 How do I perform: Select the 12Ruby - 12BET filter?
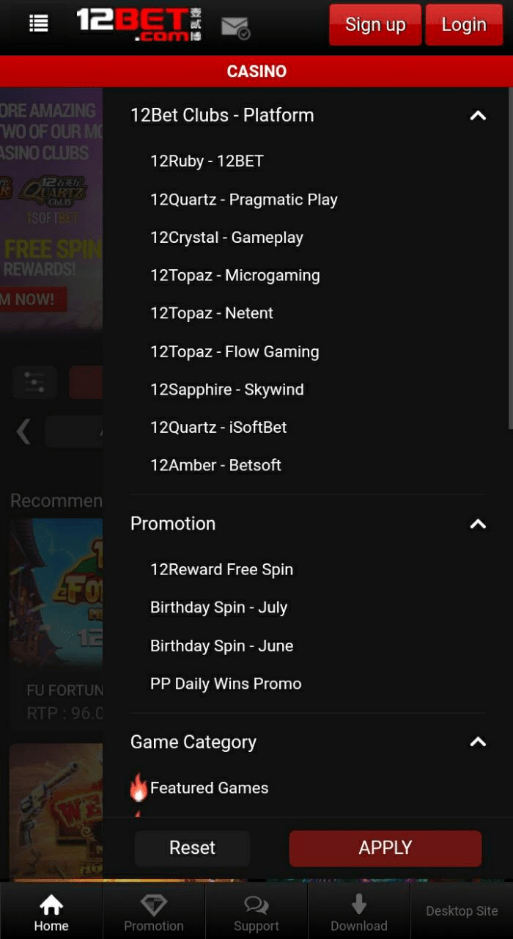207,161
